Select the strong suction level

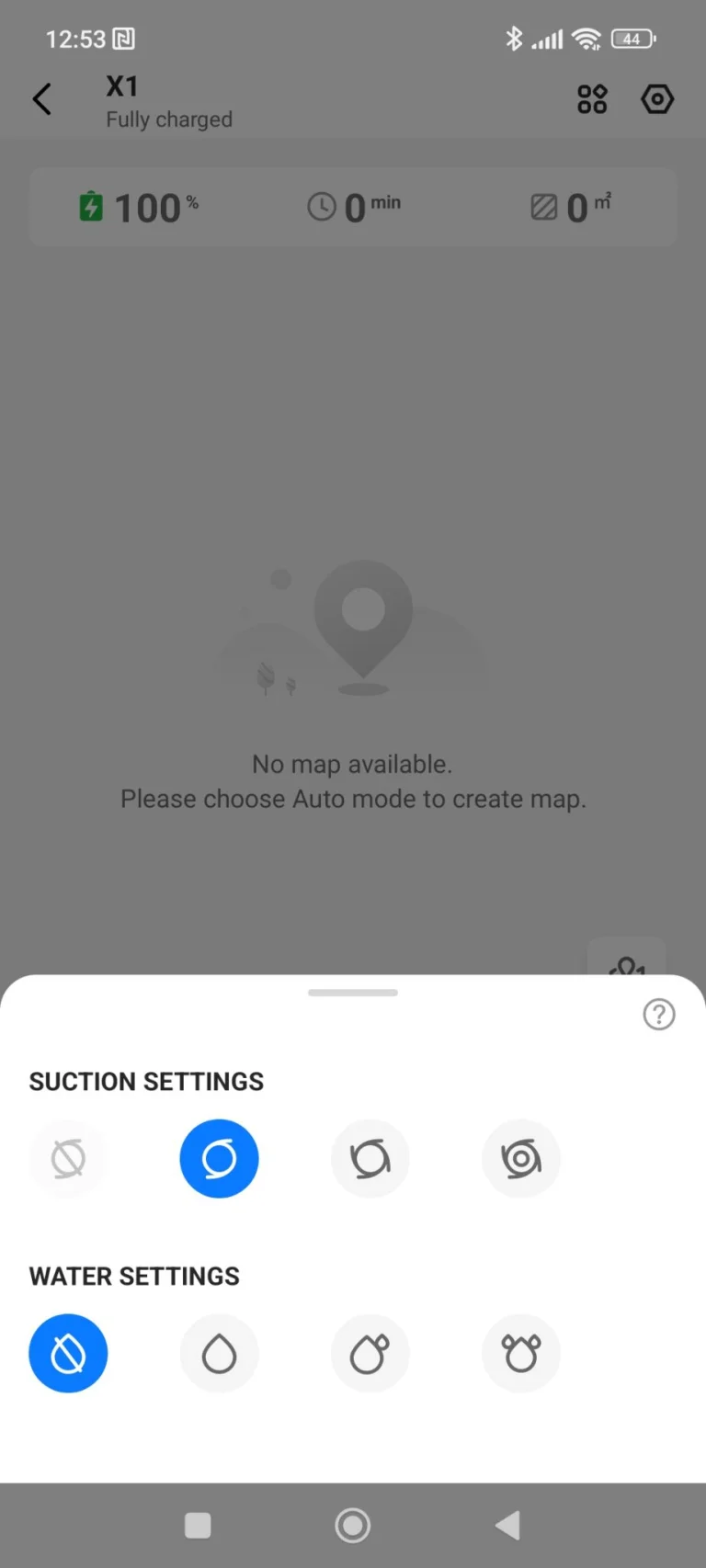click(370, 1159)
